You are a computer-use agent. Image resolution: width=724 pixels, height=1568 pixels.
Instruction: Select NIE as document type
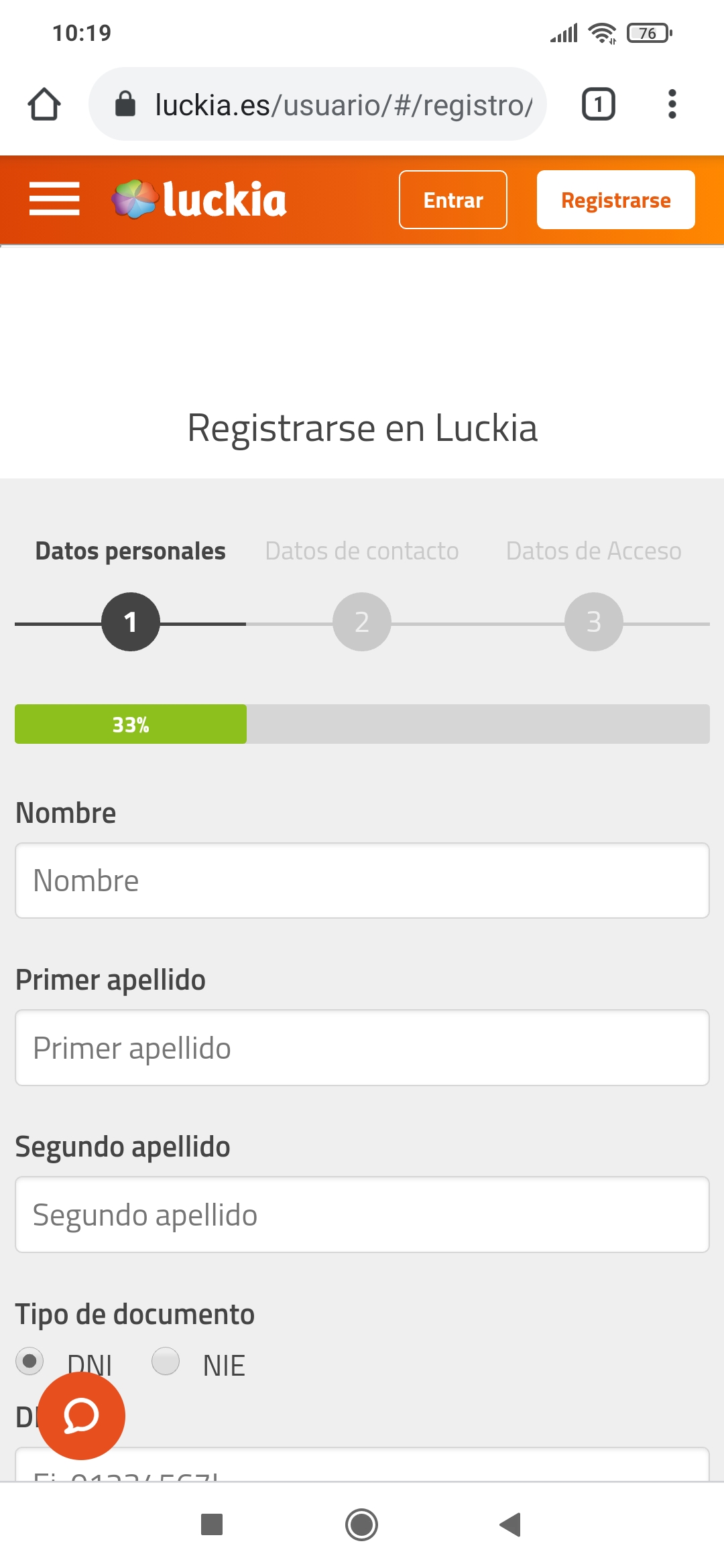[166, 1361]
